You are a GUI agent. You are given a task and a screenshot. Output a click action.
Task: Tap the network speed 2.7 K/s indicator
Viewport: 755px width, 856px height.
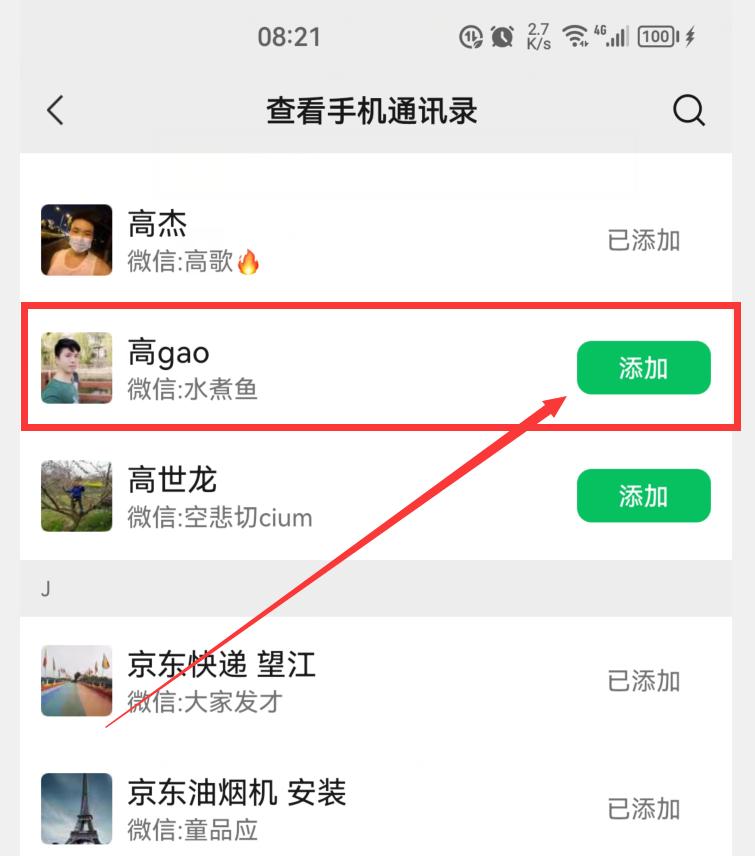point(538,33)
